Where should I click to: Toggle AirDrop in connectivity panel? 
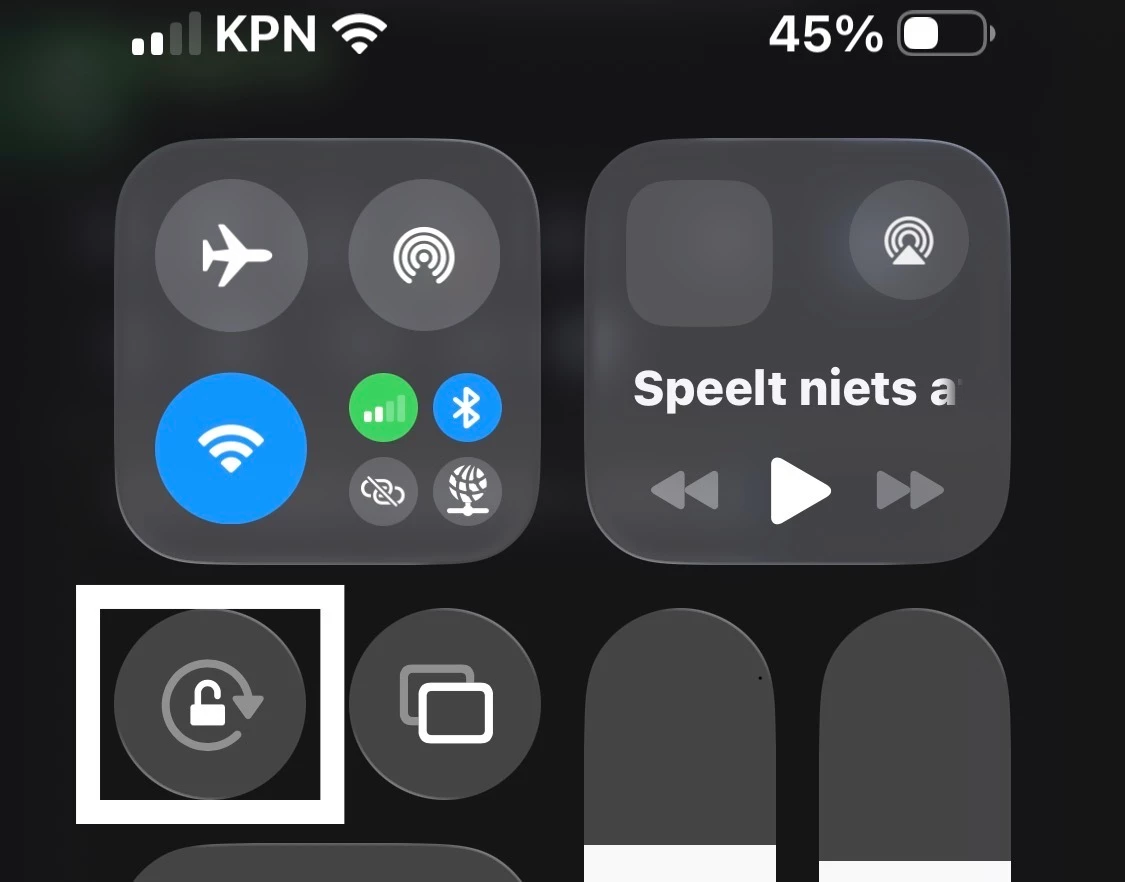tap(424, 256)
